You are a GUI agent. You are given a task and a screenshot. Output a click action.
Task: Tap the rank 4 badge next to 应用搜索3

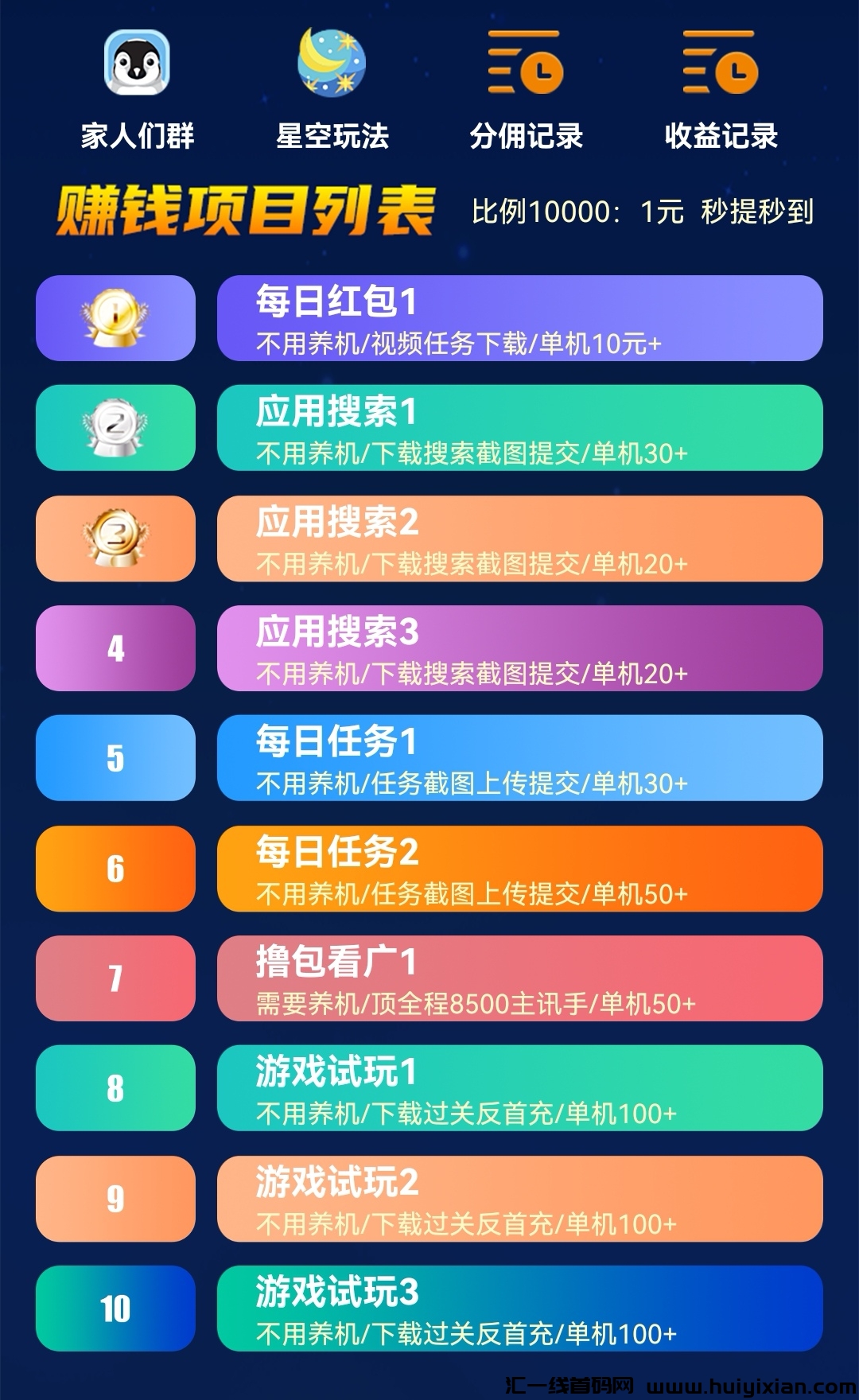click(x=114, y=648)
